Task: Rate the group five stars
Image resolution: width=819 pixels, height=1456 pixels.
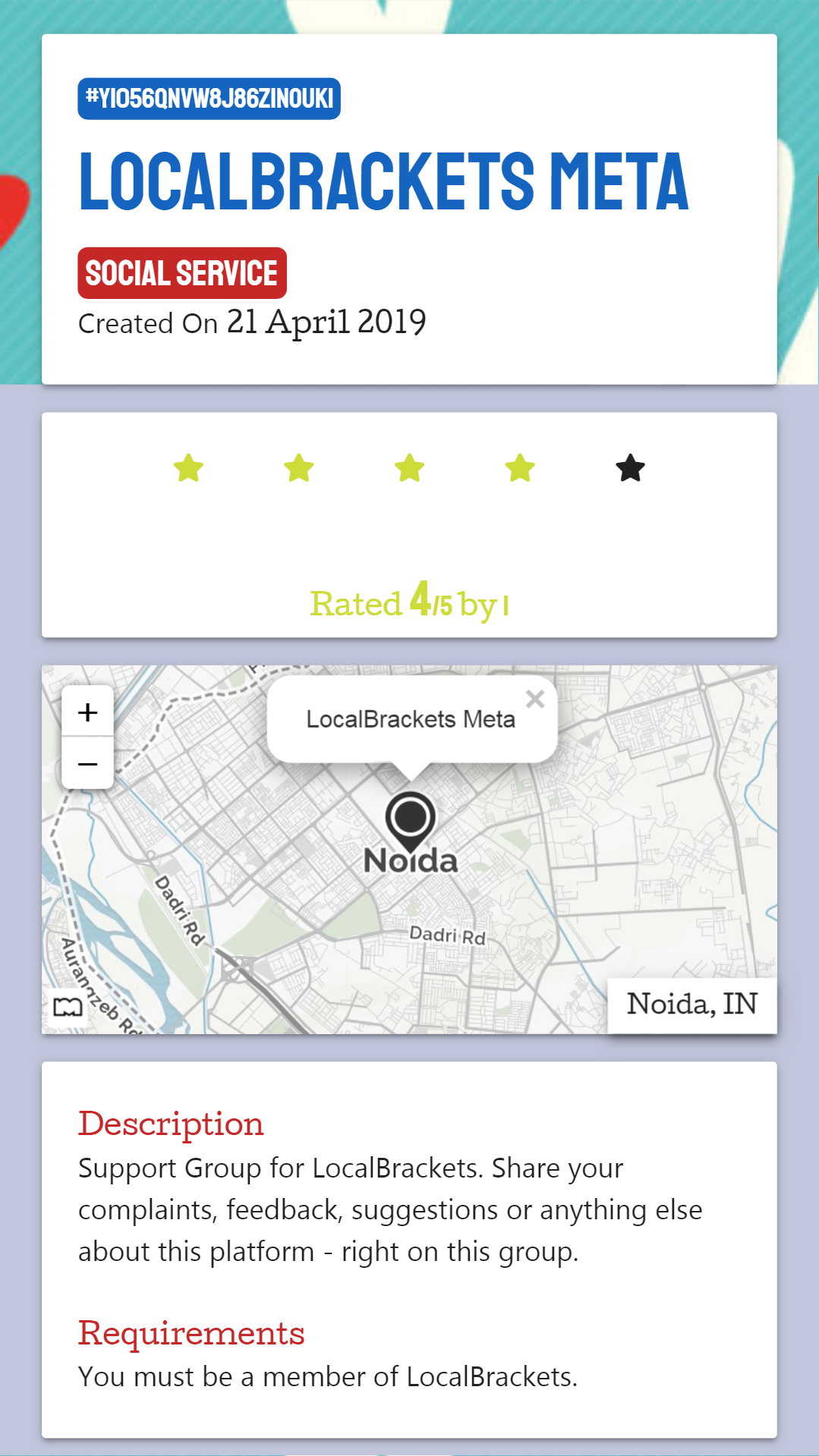Action: pyautogui.click(x=630, y=468)
